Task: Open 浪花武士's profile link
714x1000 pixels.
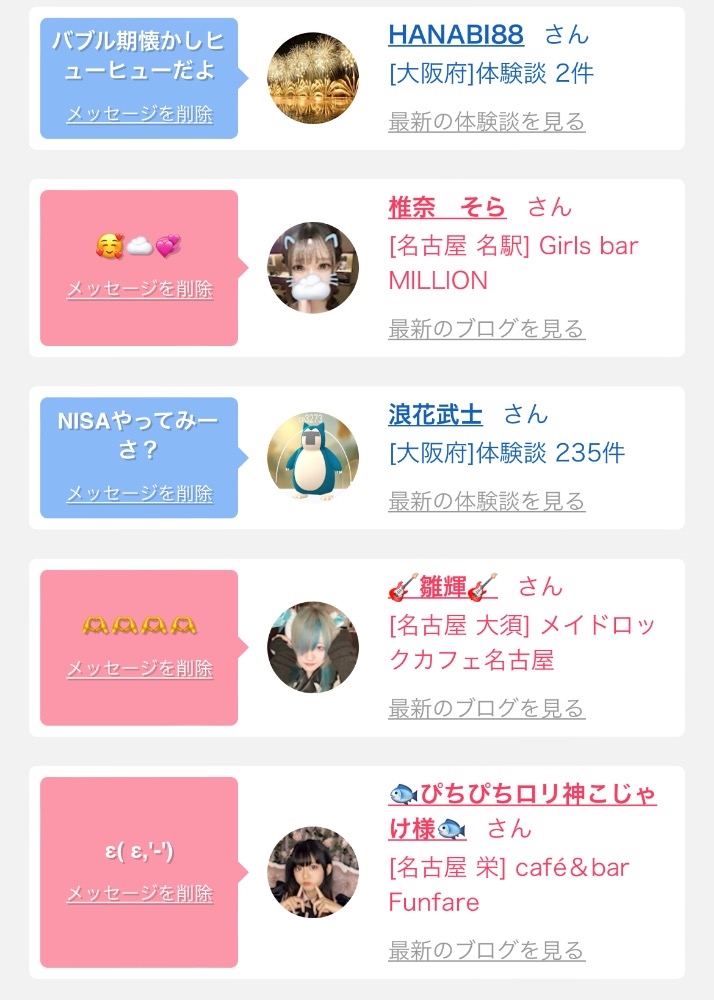Action: (435, 415)
